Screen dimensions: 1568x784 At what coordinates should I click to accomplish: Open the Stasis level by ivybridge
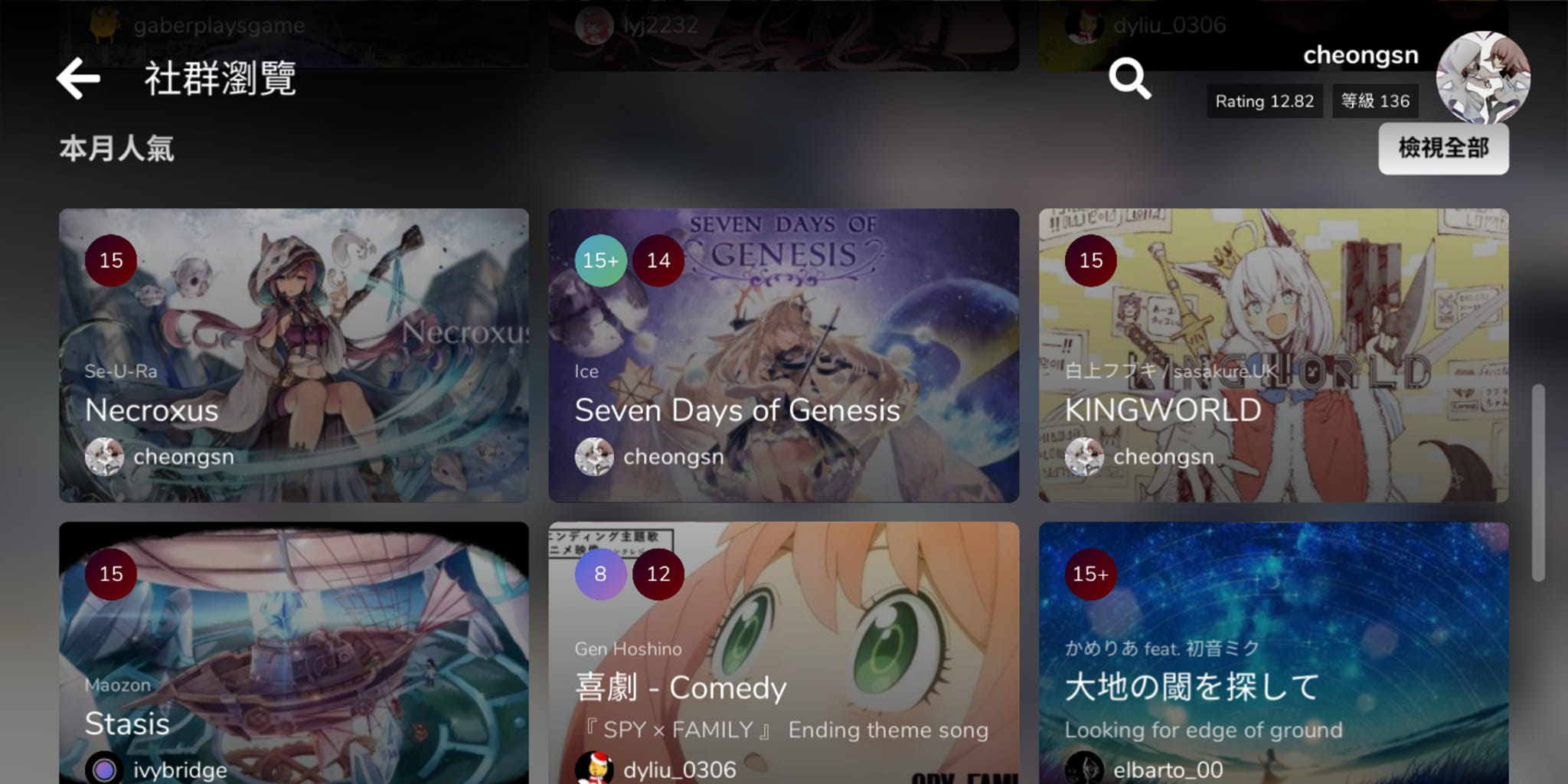[x=294, y=652]
